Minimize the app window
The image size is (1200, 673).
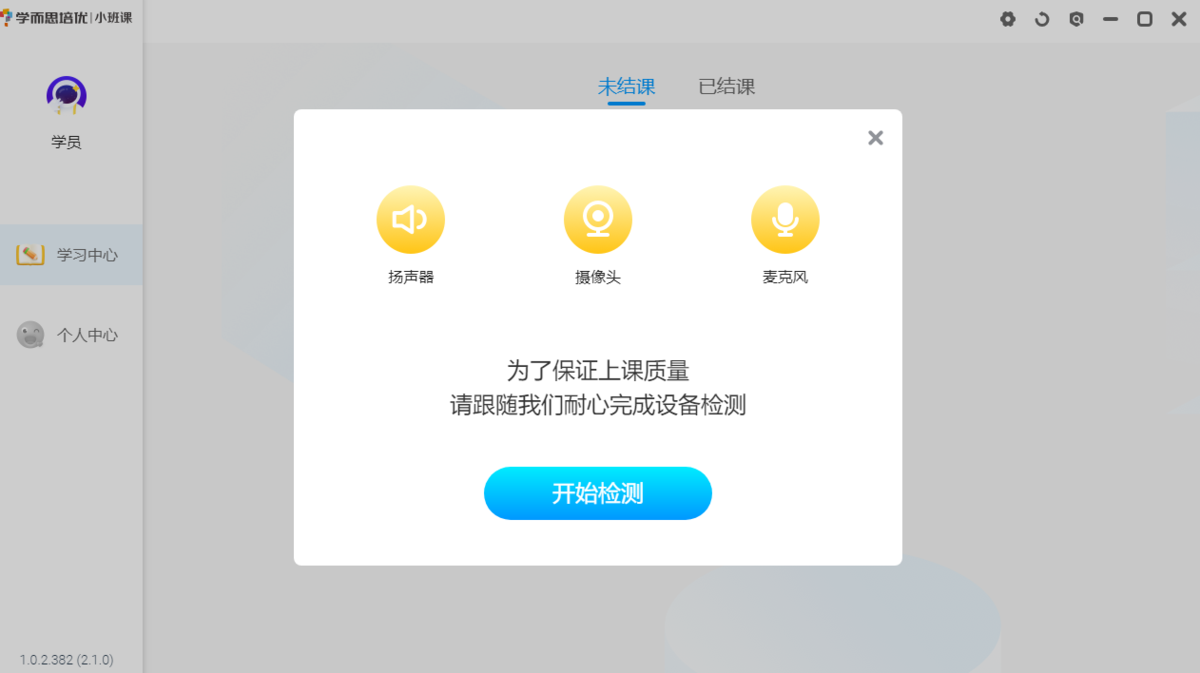coord(1110,19)
